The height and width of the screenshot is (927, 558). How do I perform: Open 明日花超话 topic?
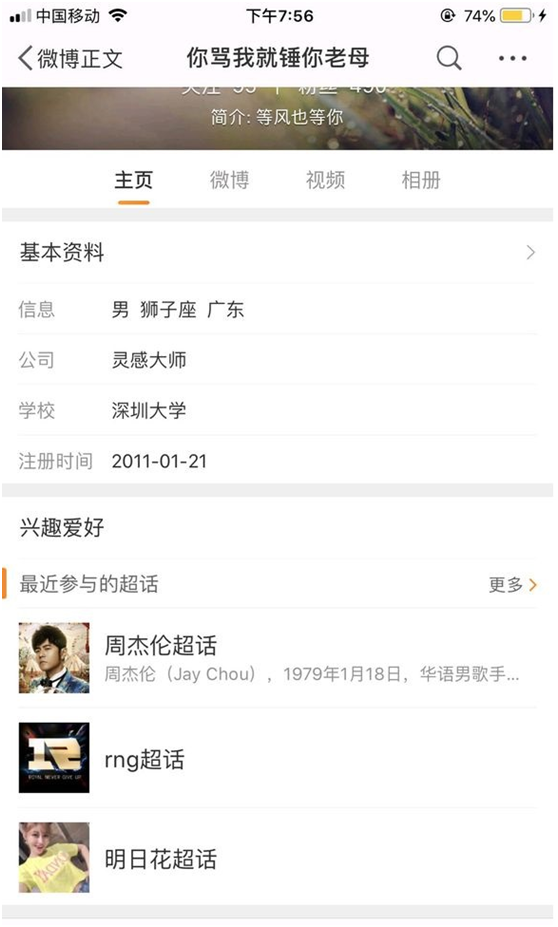[278, 857]
